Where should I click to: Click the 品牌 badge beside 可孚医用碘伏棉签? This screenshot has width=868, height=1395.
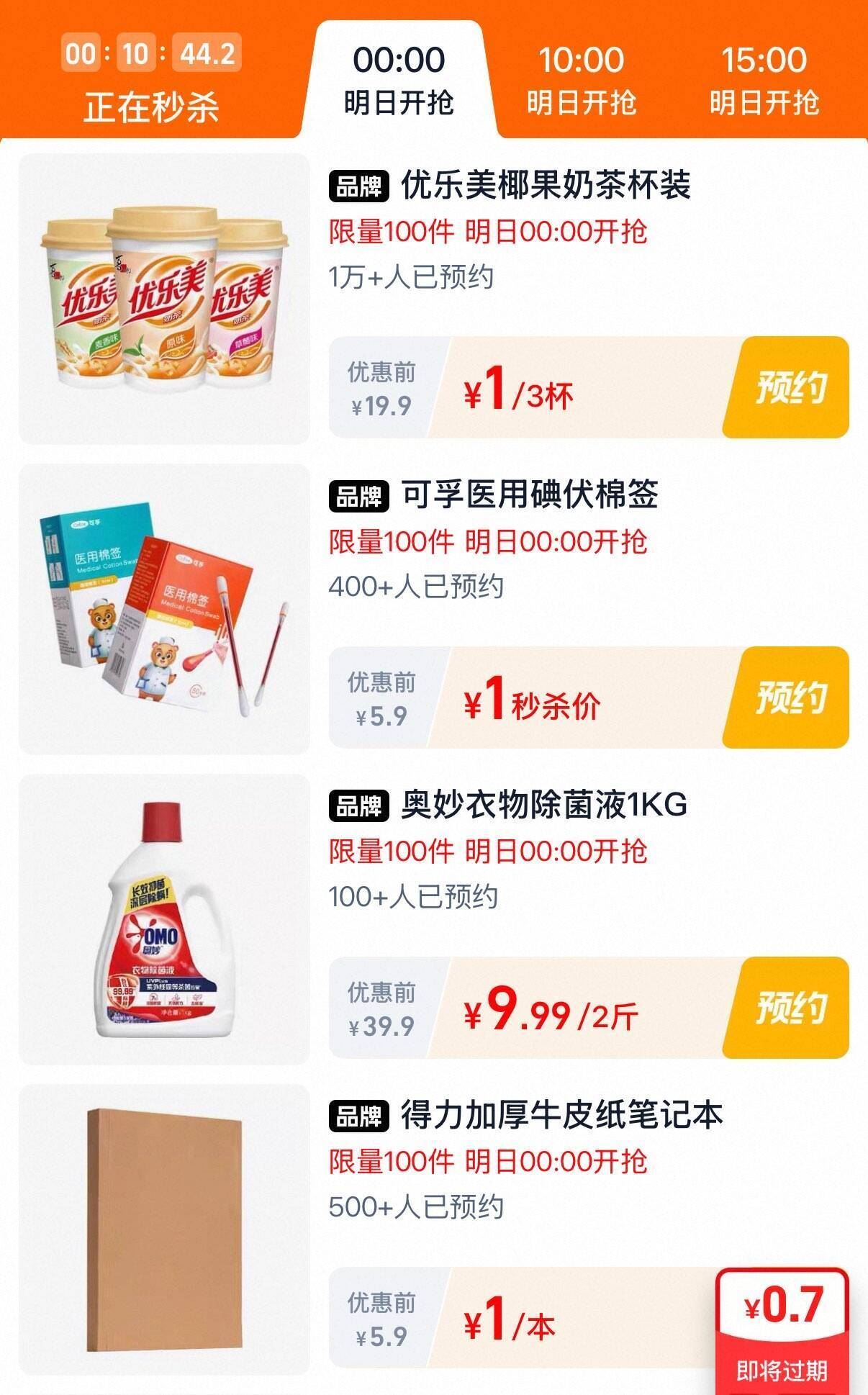click(359, 496)
